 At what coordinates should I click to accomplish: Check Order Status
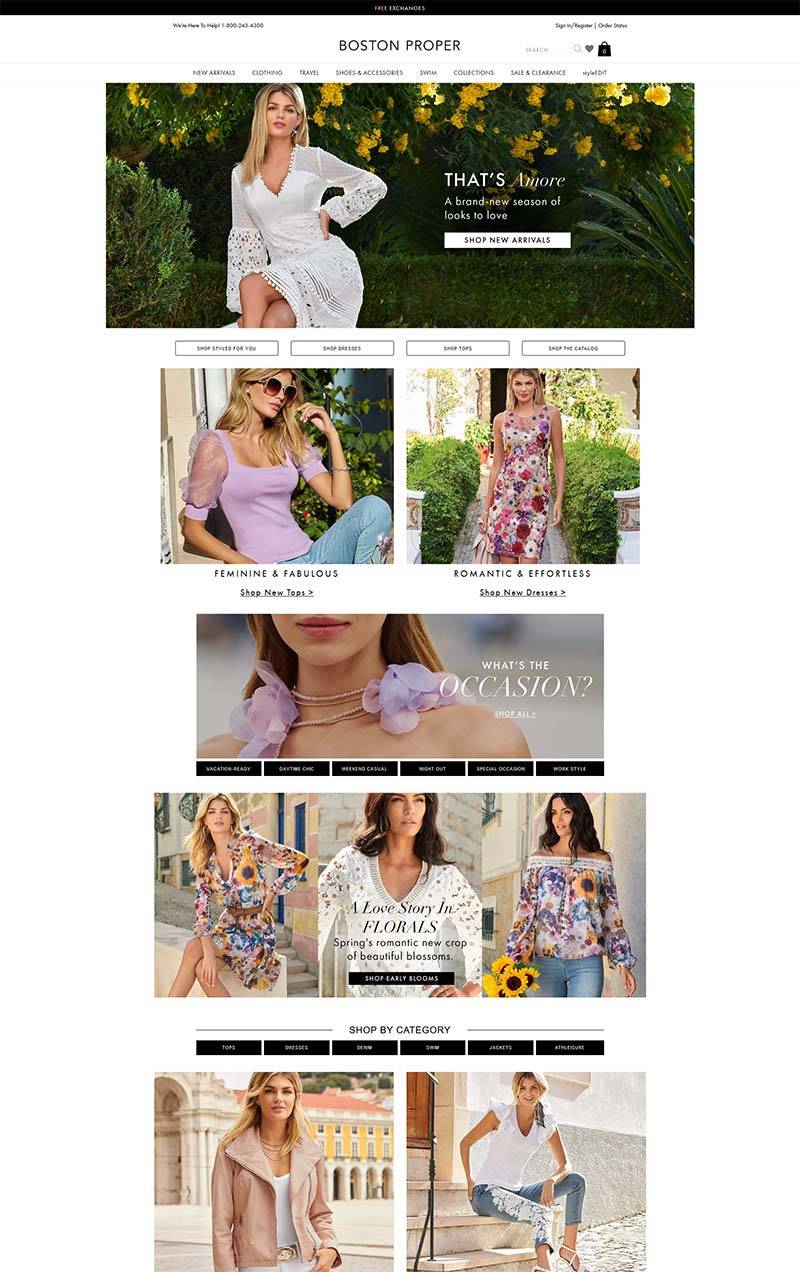pos(613,25)
